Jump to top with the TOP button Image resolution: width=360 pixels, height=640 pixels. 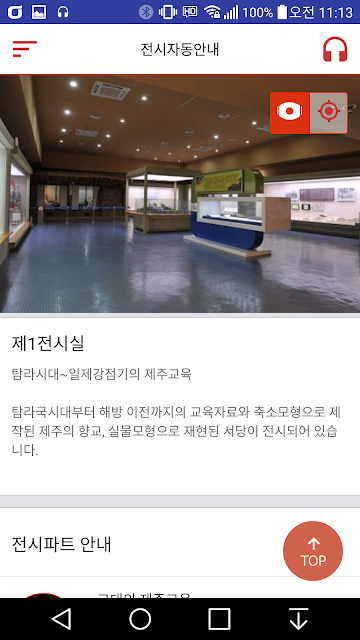pyautogui.click(x=313, y=551)
